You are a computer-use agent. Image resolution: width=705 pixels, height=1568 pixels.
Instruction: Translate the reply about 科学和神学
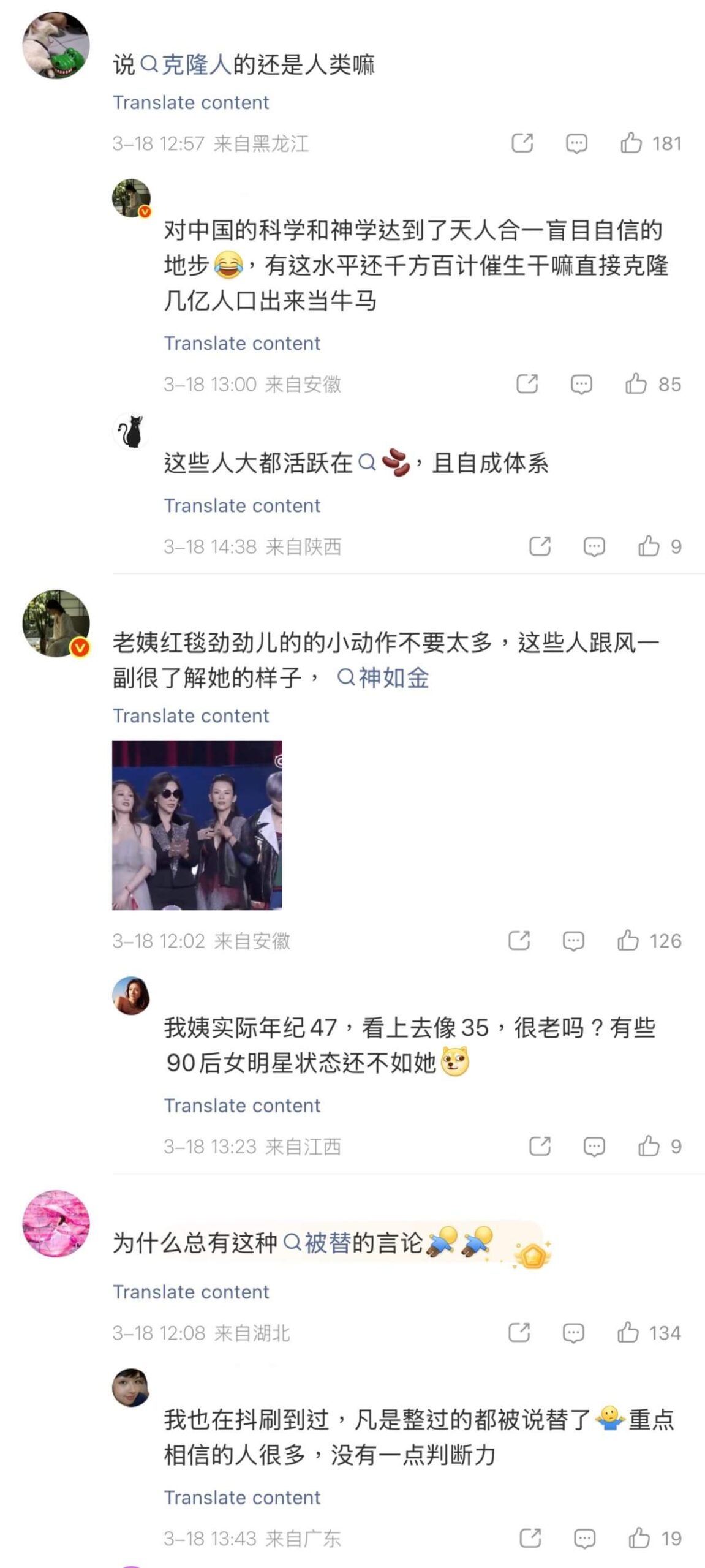coord(242,343)
